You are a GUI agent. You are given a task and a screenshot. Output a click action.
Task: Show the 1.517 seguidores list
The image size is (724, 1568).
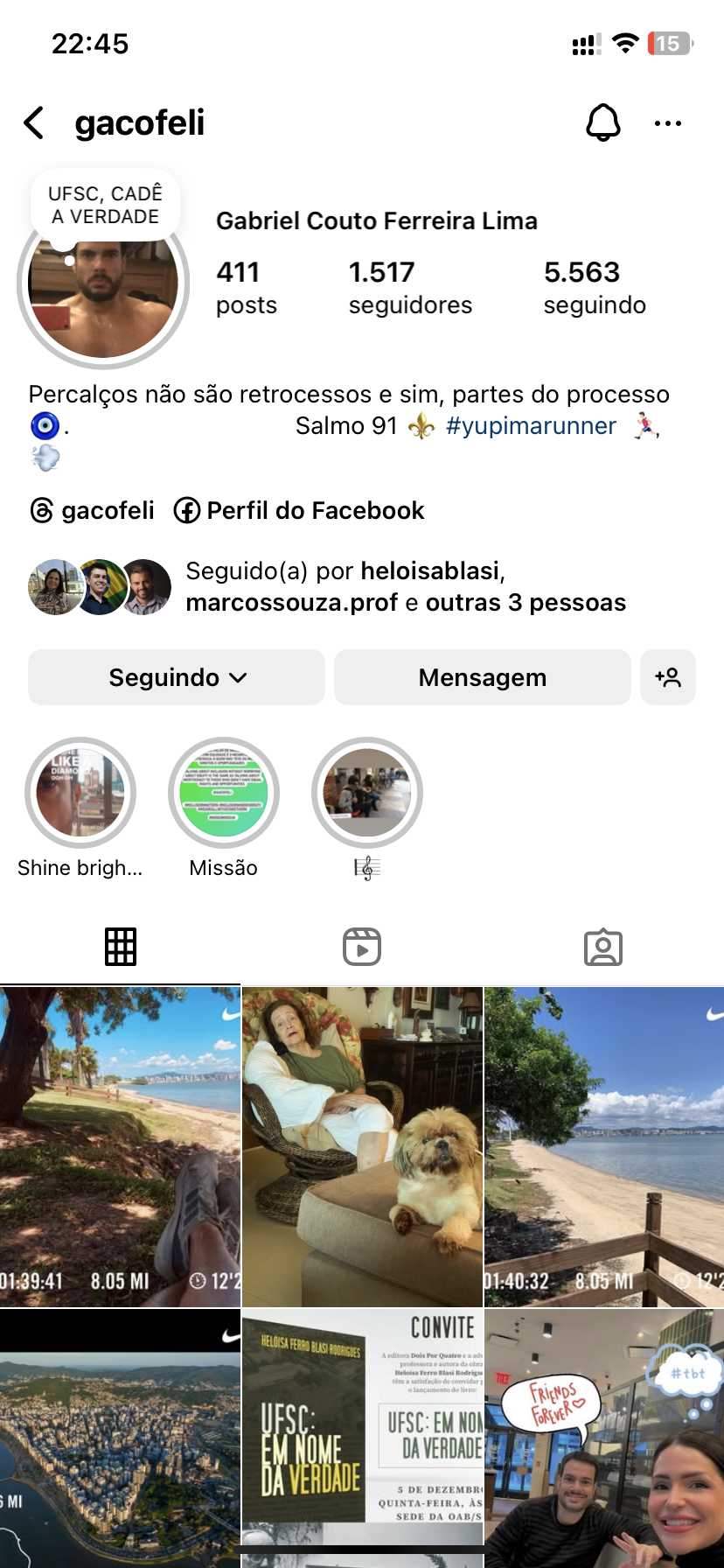coord(409,288)
